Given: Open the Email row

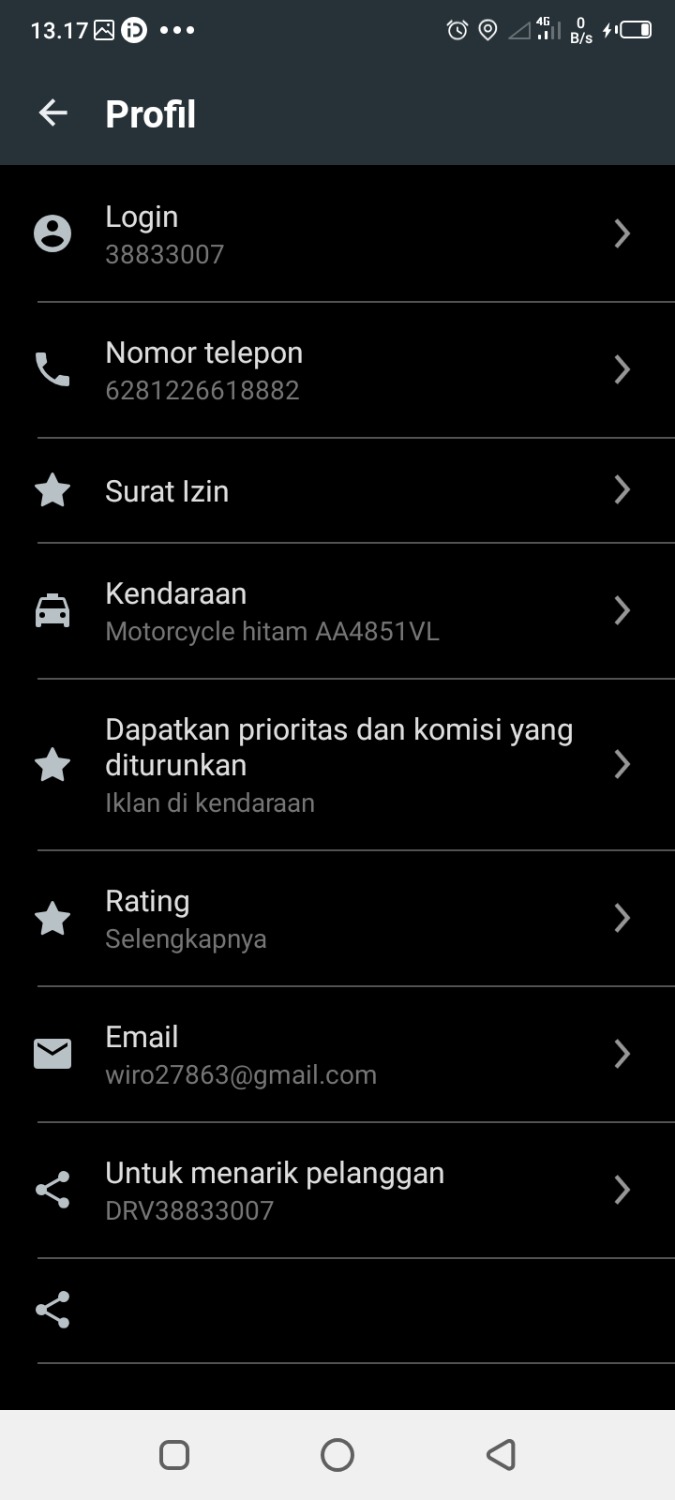Looking at the screenshot, I should click(337, 1054).
